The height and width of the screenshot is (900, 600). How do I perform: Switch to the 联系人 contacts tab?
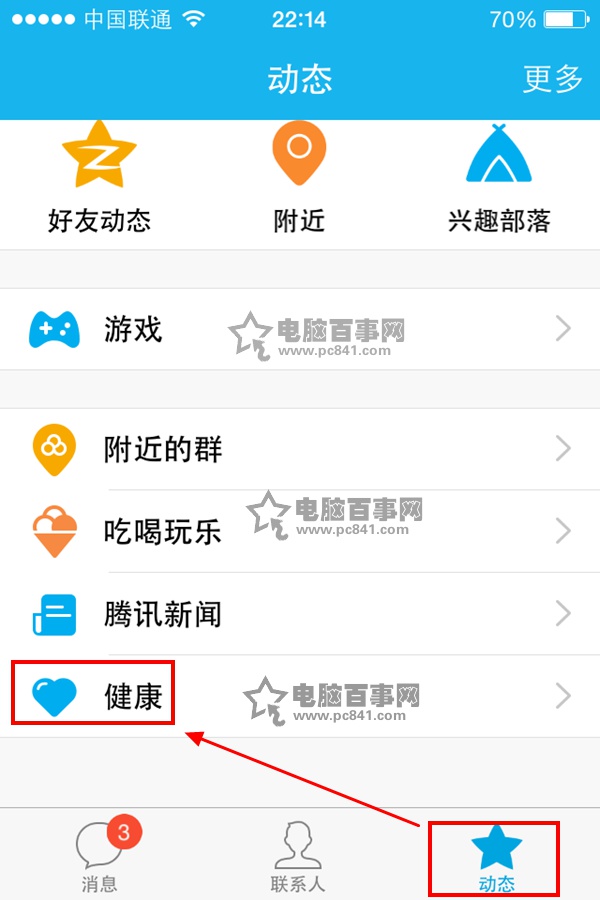coord(298,857)
